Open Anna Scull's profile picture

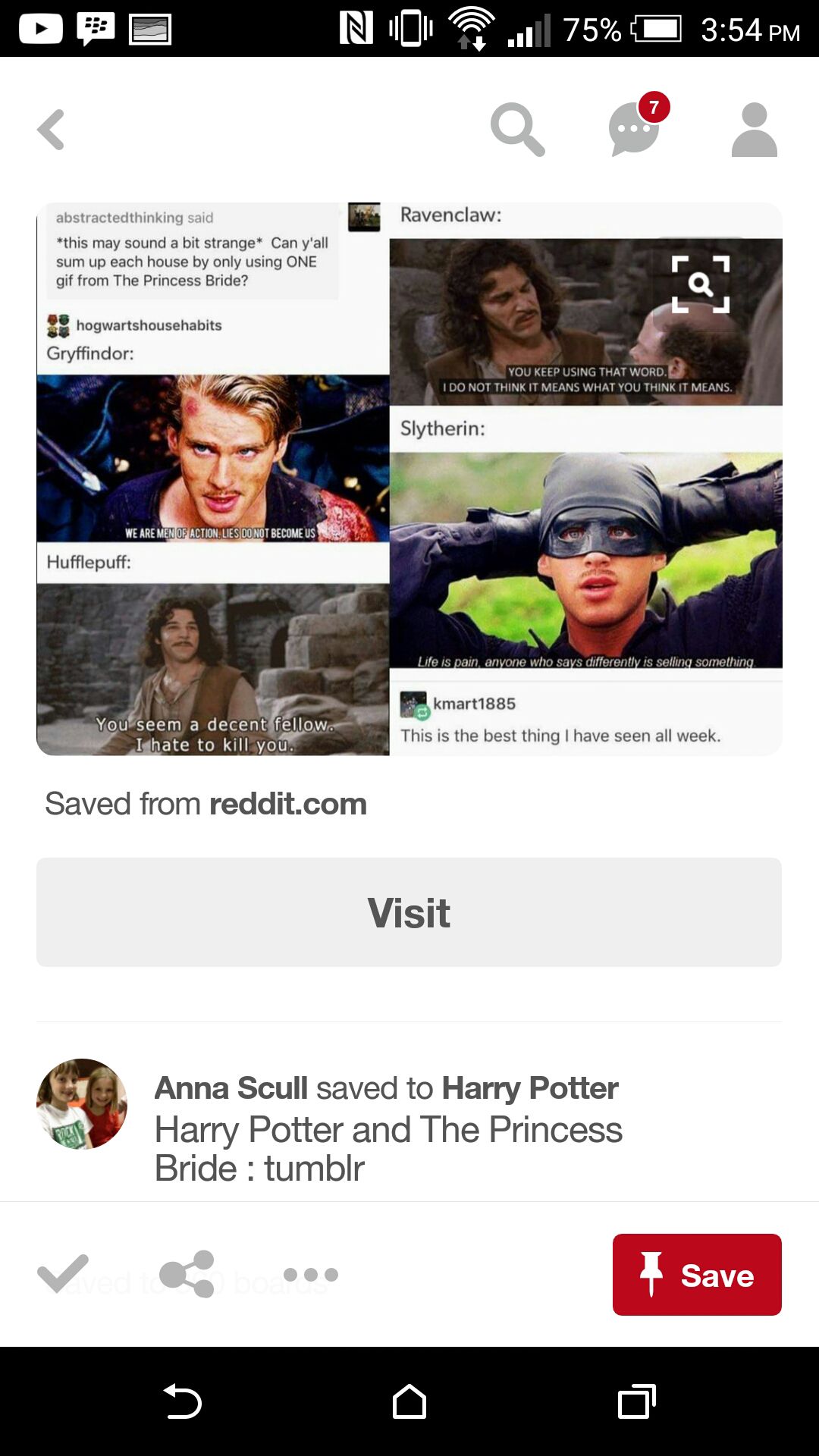coord(82,1104)
